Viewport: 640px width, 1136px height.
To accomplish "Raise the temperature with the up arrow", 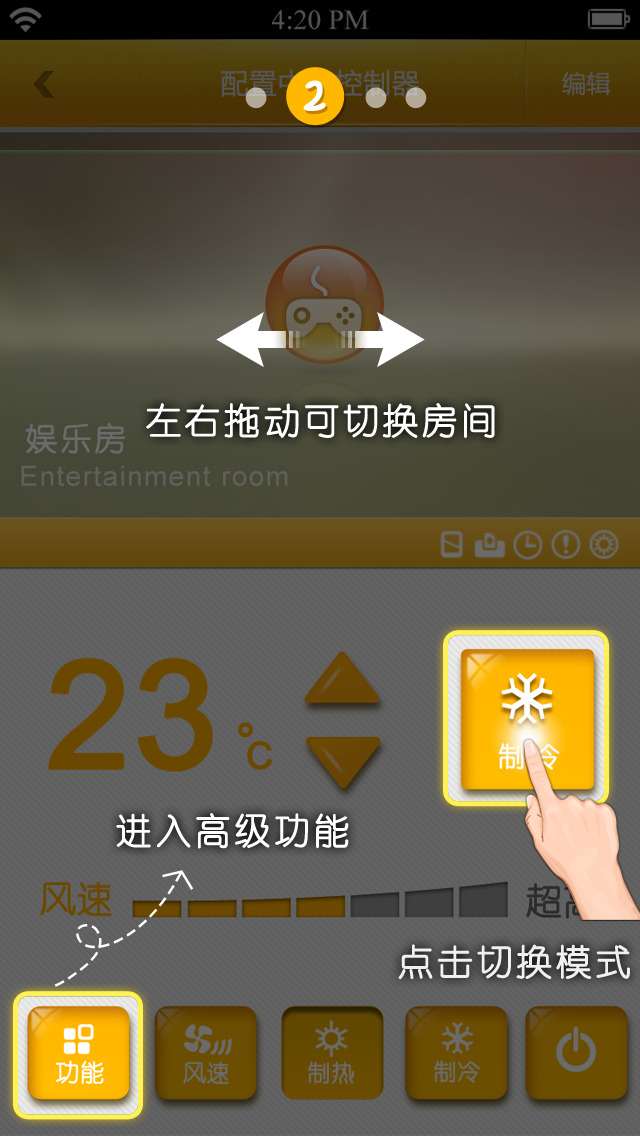I will click(x=342, y=680).
